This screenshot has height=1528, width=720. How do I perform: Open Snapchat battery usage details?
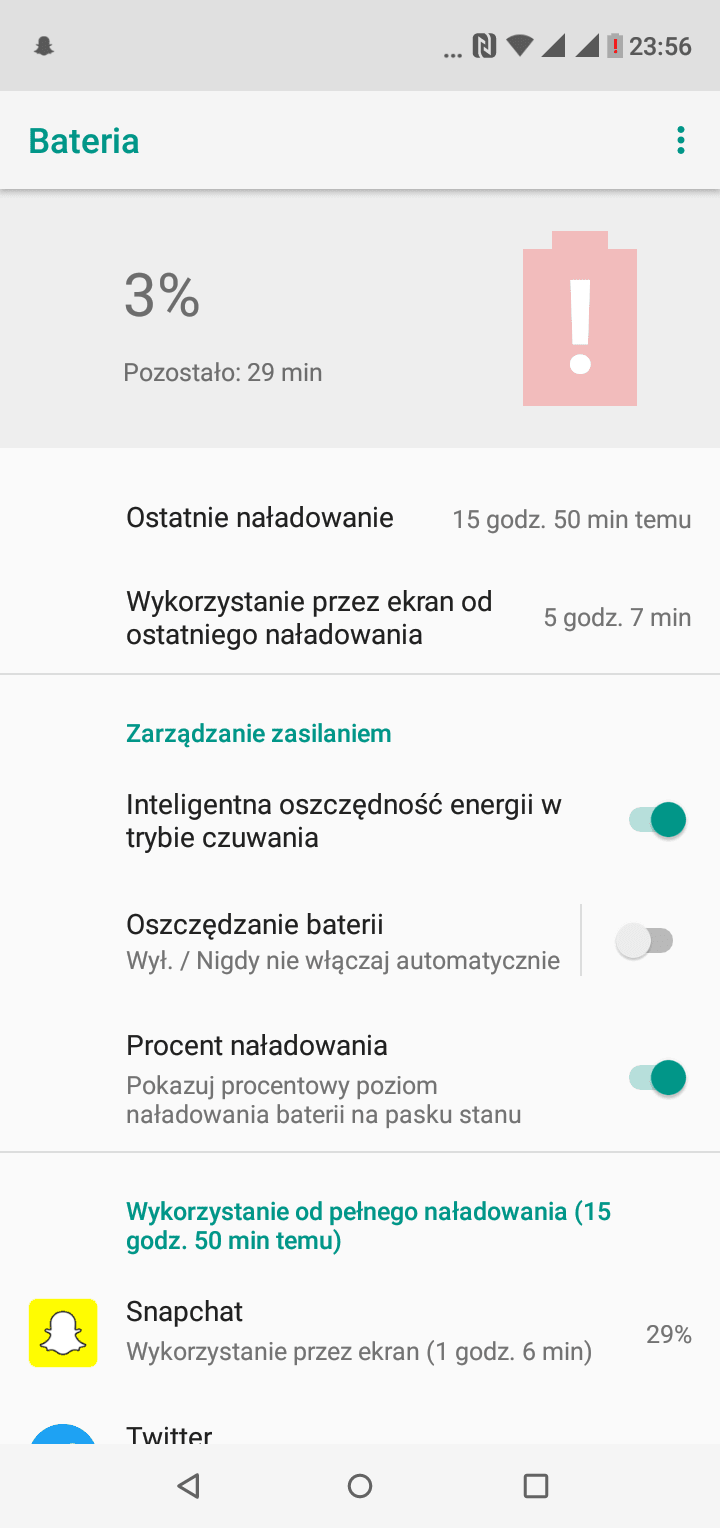coord(360,1332)
